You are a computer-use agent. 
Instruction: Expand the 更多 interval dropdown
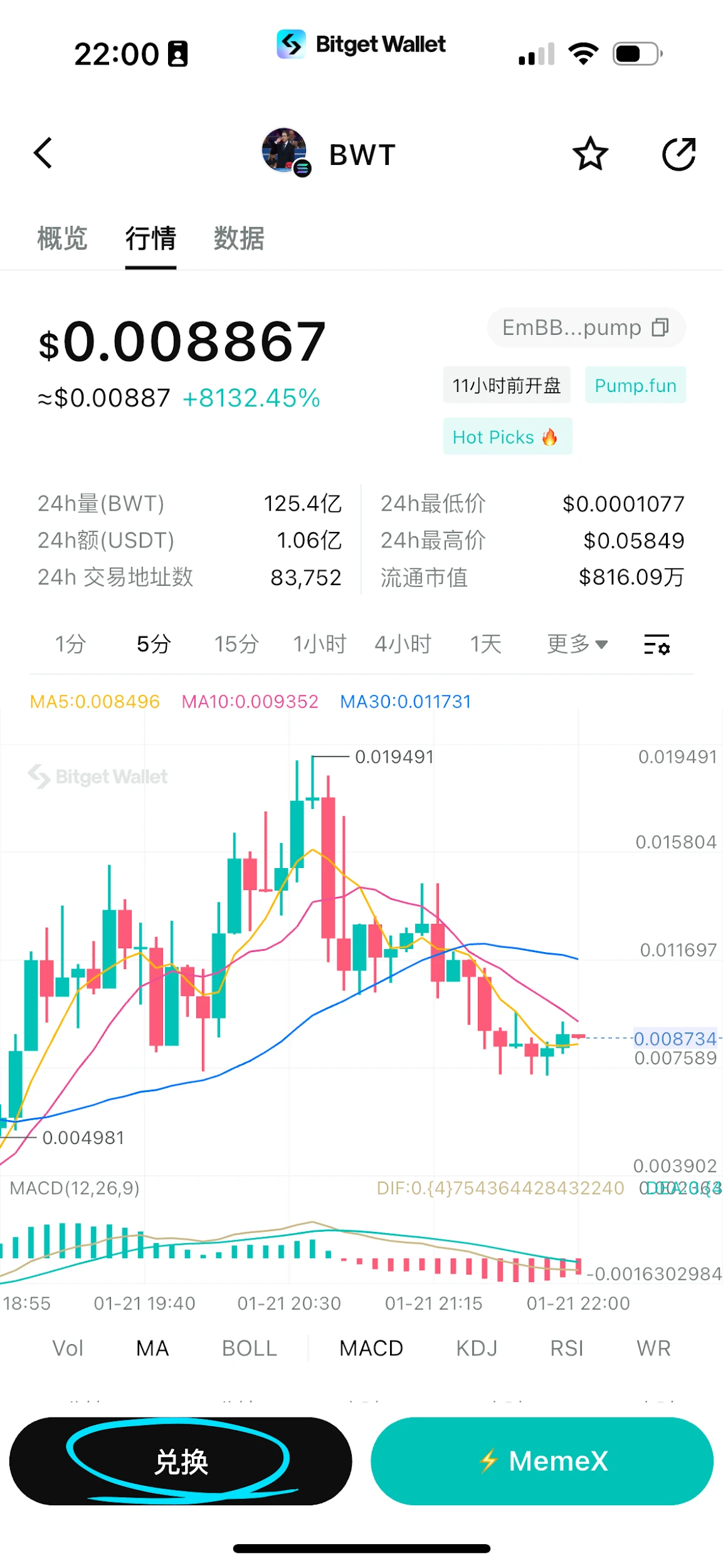click(577, 644)
